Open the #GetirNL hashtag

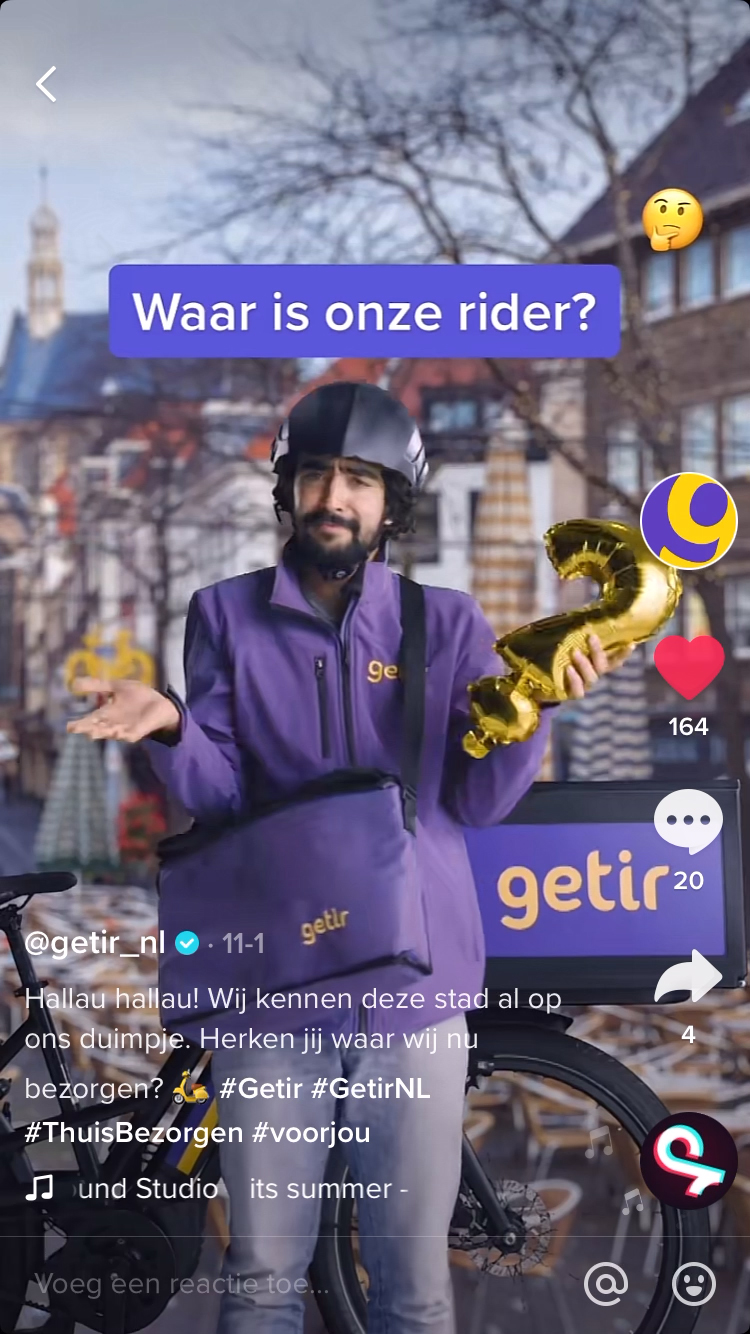[x=371, y=1089]
